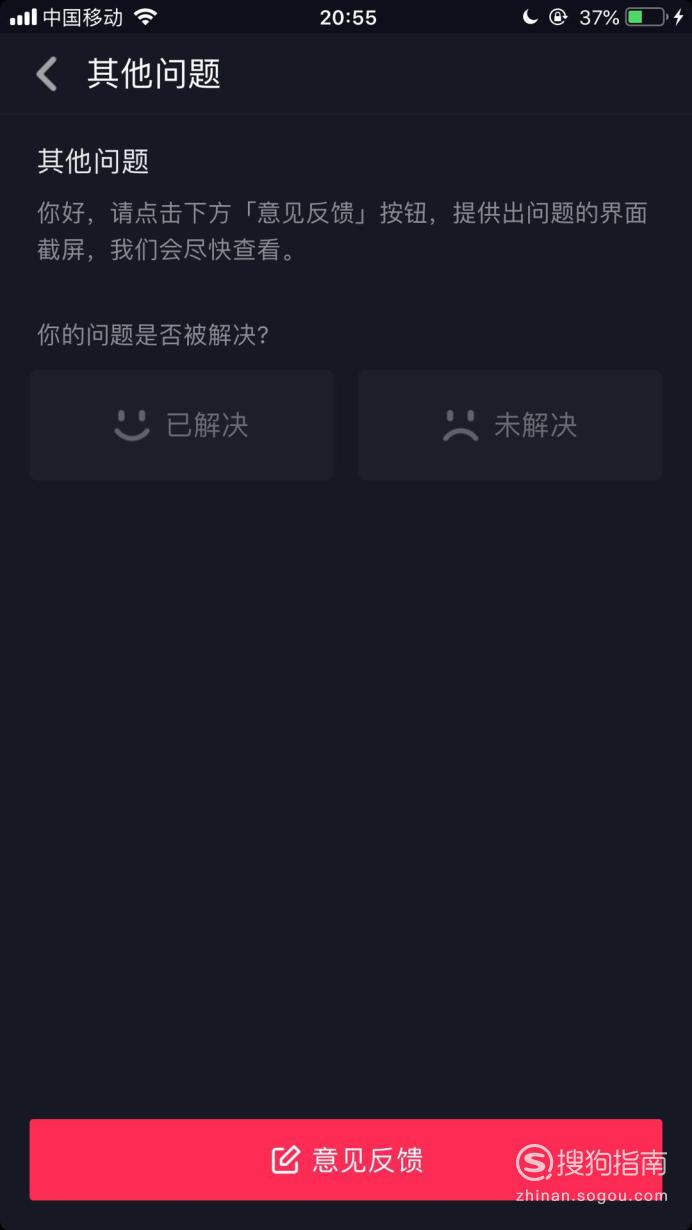Mark the problem as 已解决
This screenshot has height=1230, width=692.
pyautogui.click(x=181, y=426)
